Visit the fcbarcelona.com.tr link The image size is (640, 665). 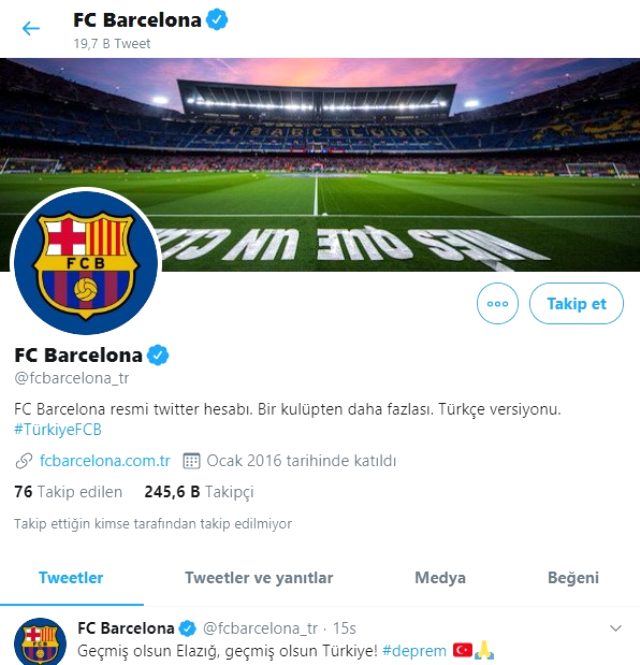(104, 461)
